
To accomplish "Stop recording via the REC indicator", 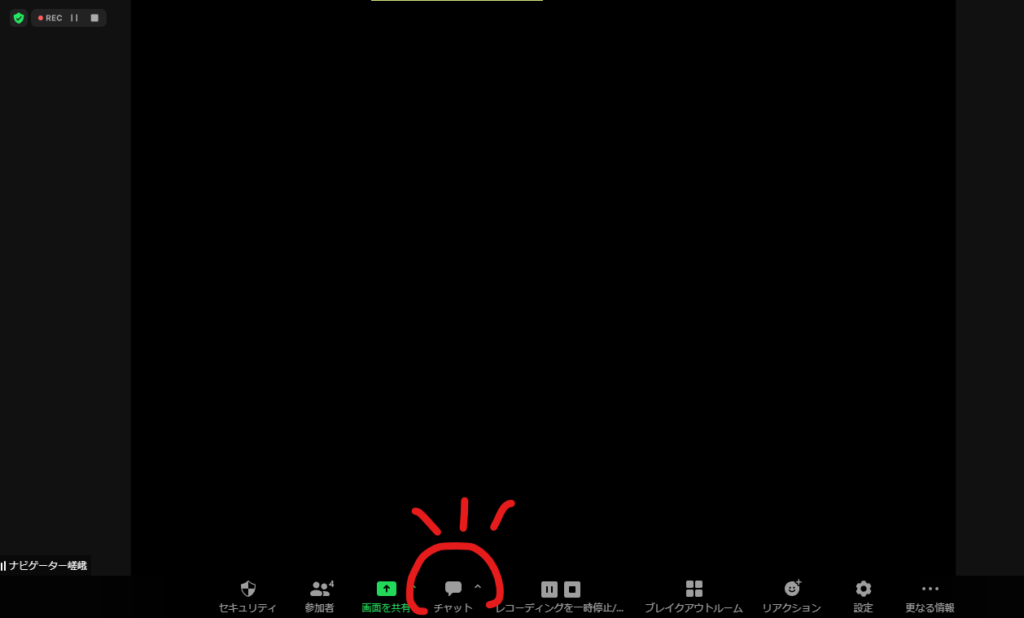I will (x=94, y=18).
